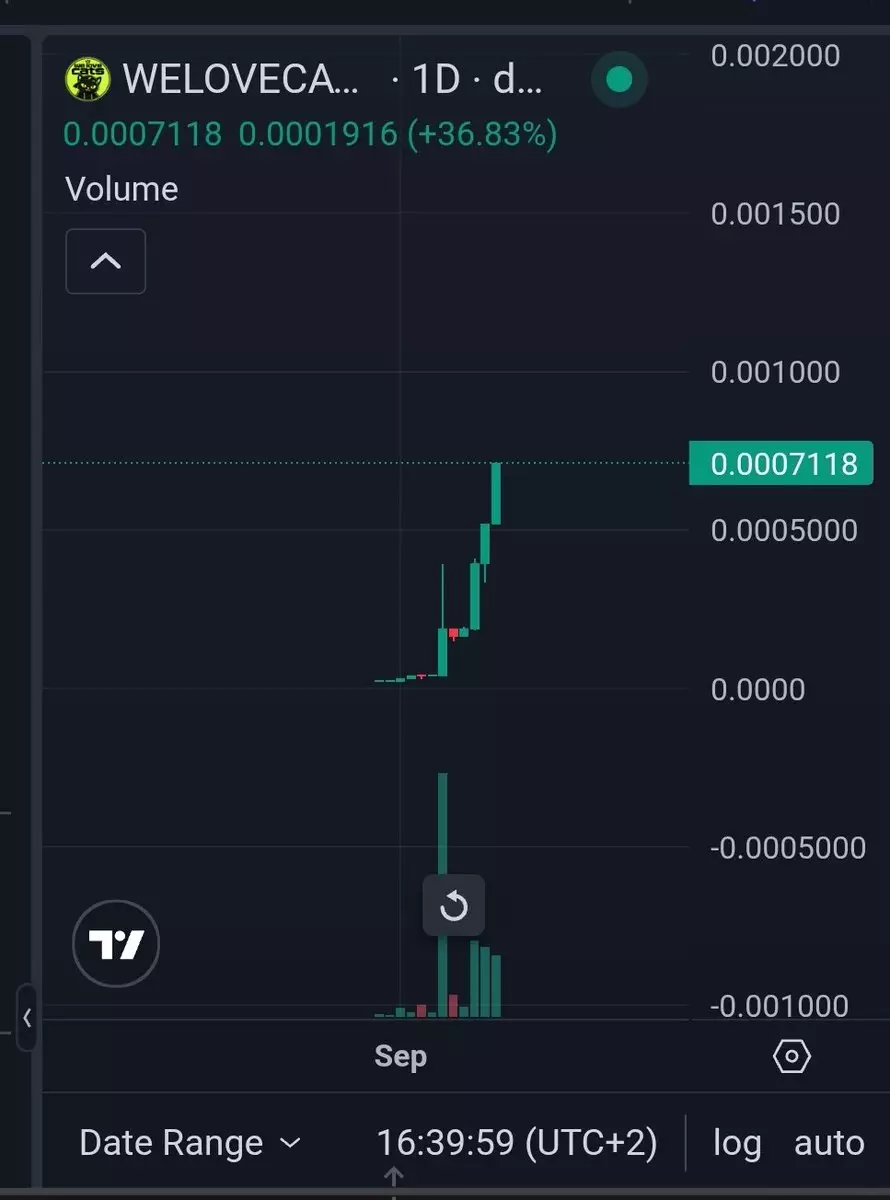This screenshot has height=1200, width=890.
Task: Open the WELOVECA symbol title
Action: [x=240, y=79]
